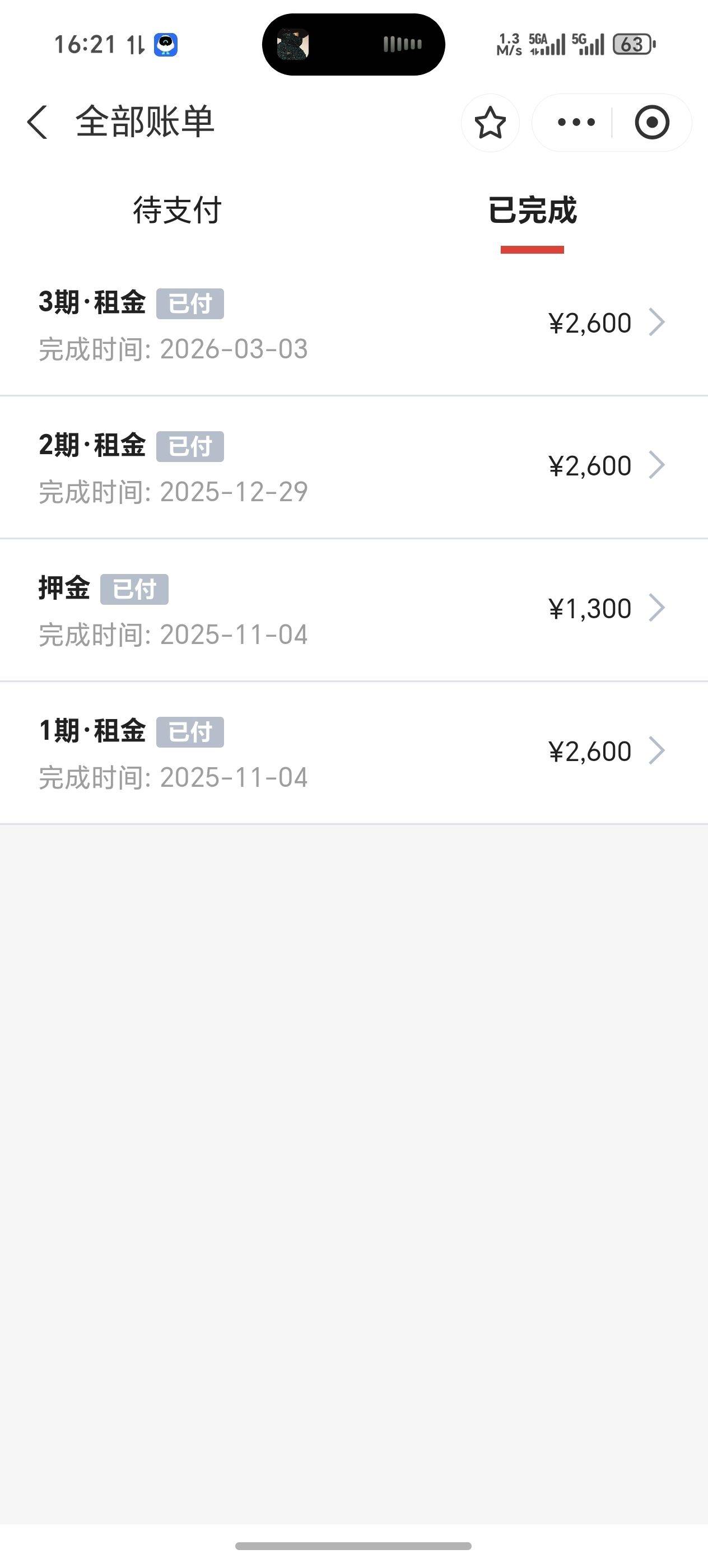Screen dimensions: 708x1568
Task: Show details of the 1期·租金 bill
Action: 353,753
